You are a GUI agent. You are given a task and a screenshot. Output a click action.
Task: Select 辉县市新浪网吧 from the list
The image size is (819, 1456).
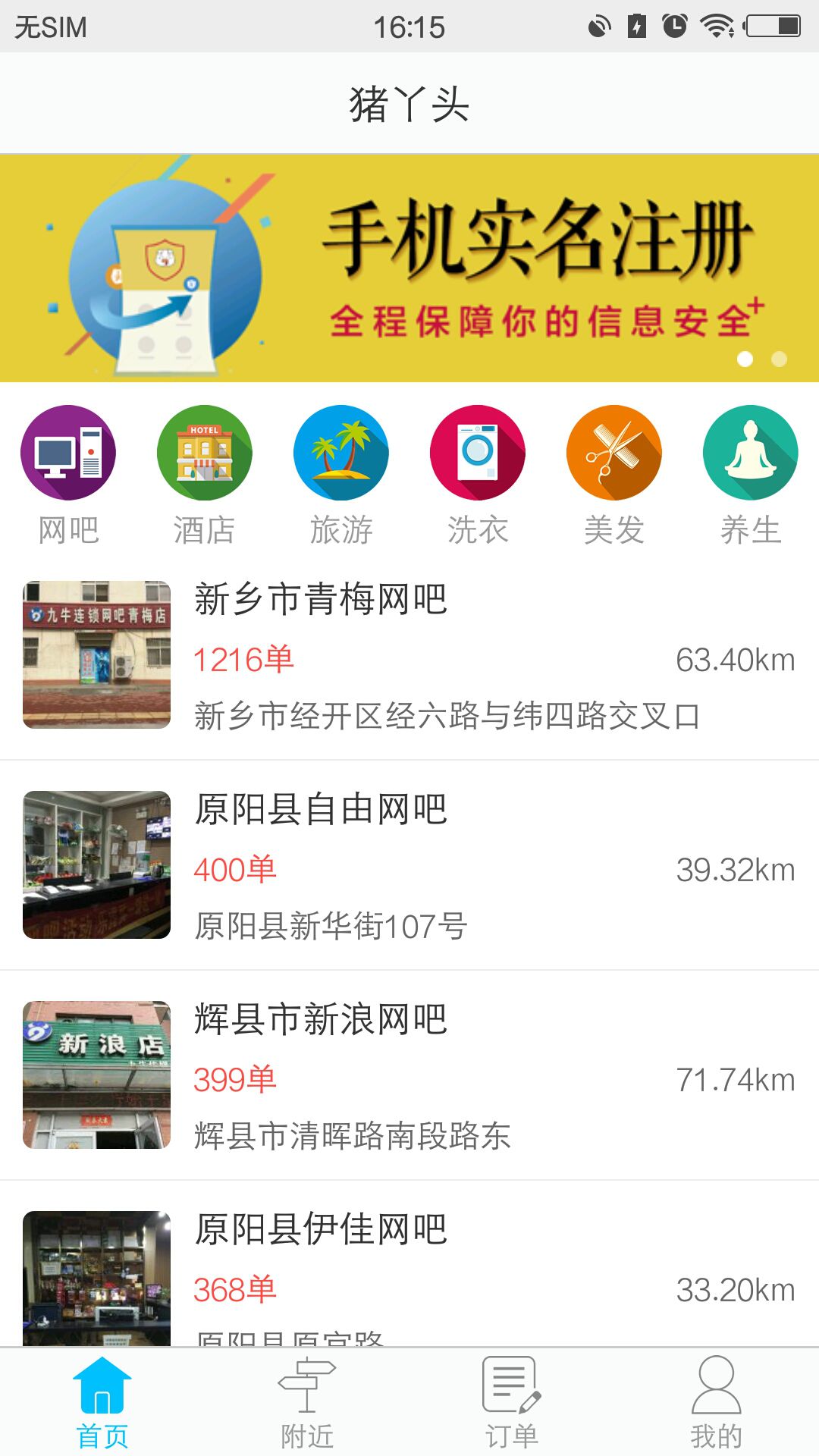[409, 1075]
